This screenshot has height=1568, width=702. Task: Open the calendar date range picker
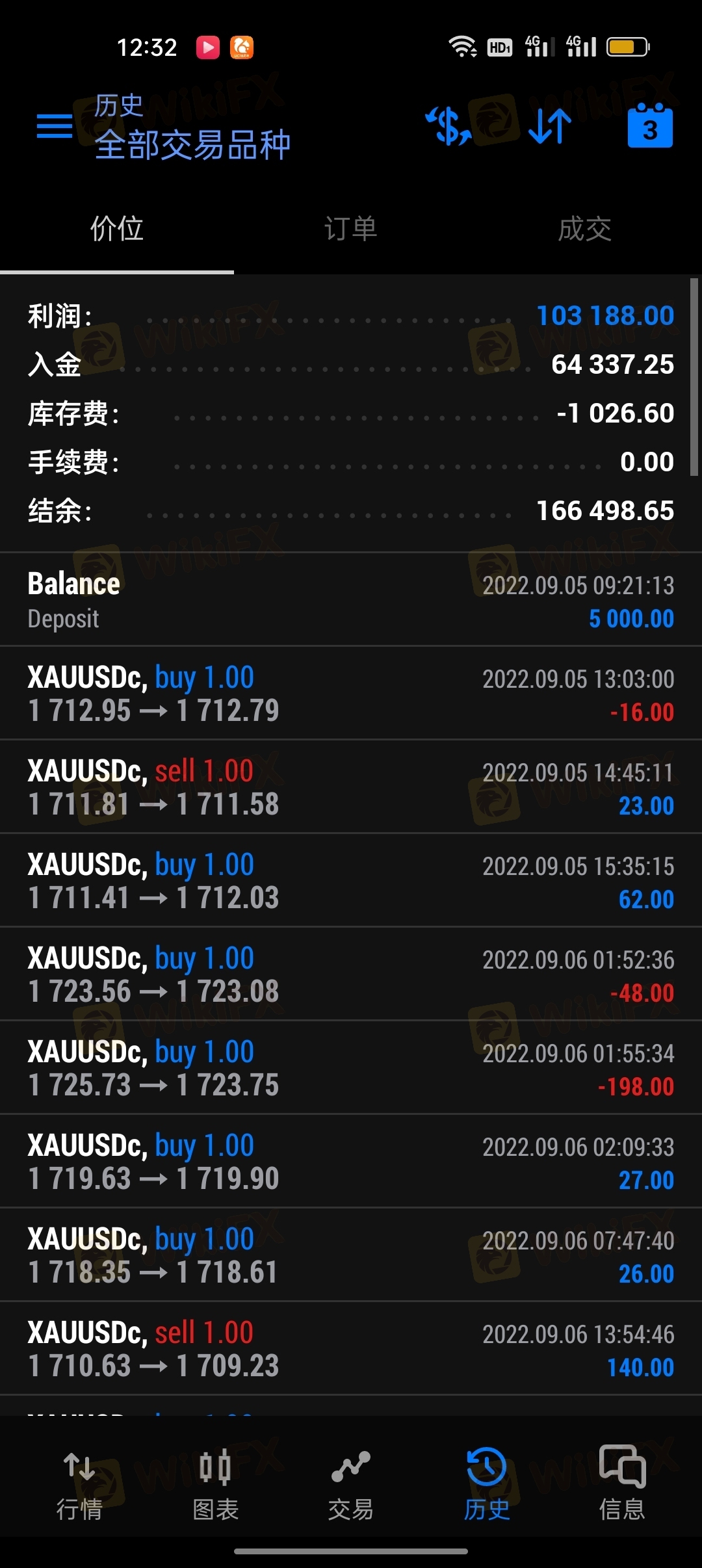[650, 126]
